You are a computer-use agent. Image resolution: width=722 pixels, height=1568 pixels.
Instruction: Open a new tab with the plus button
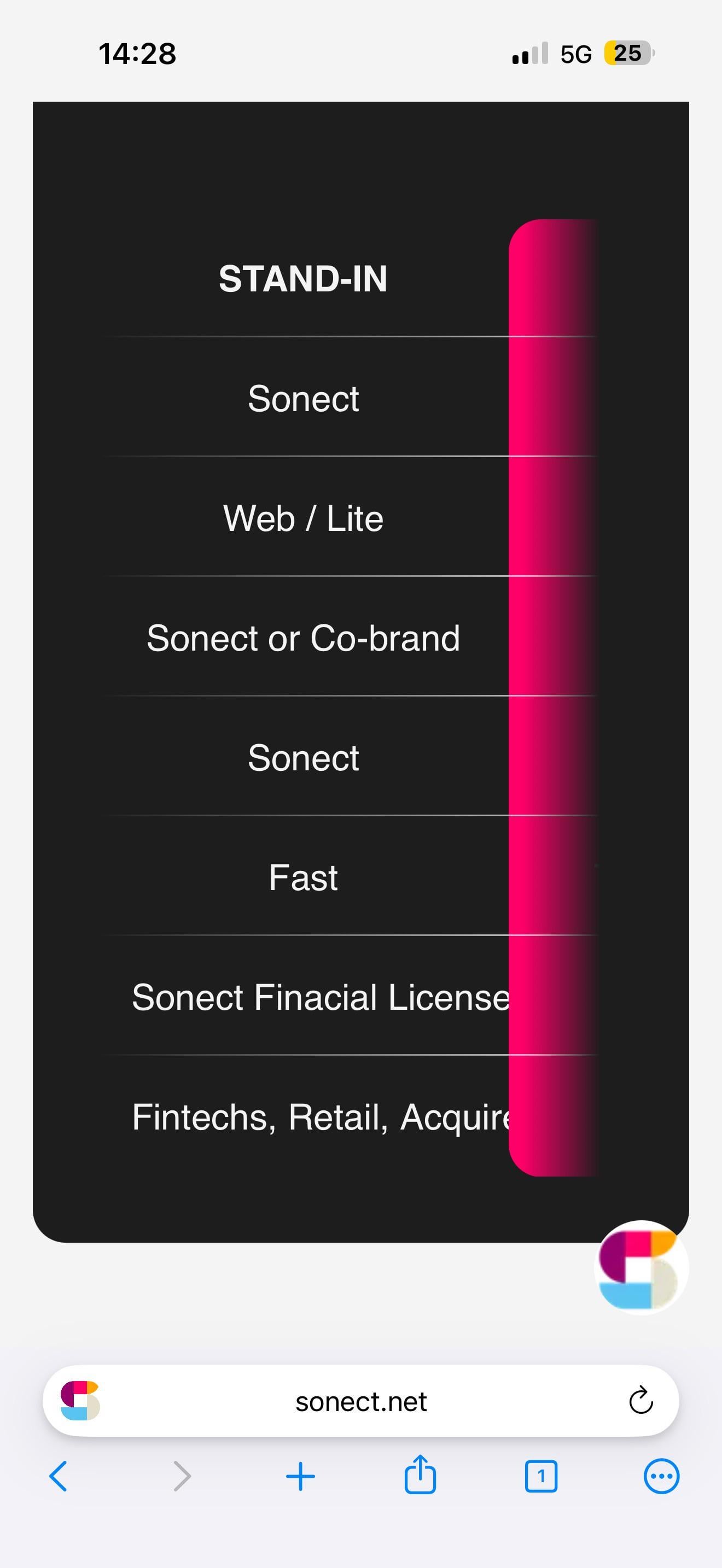(300, 1477)
